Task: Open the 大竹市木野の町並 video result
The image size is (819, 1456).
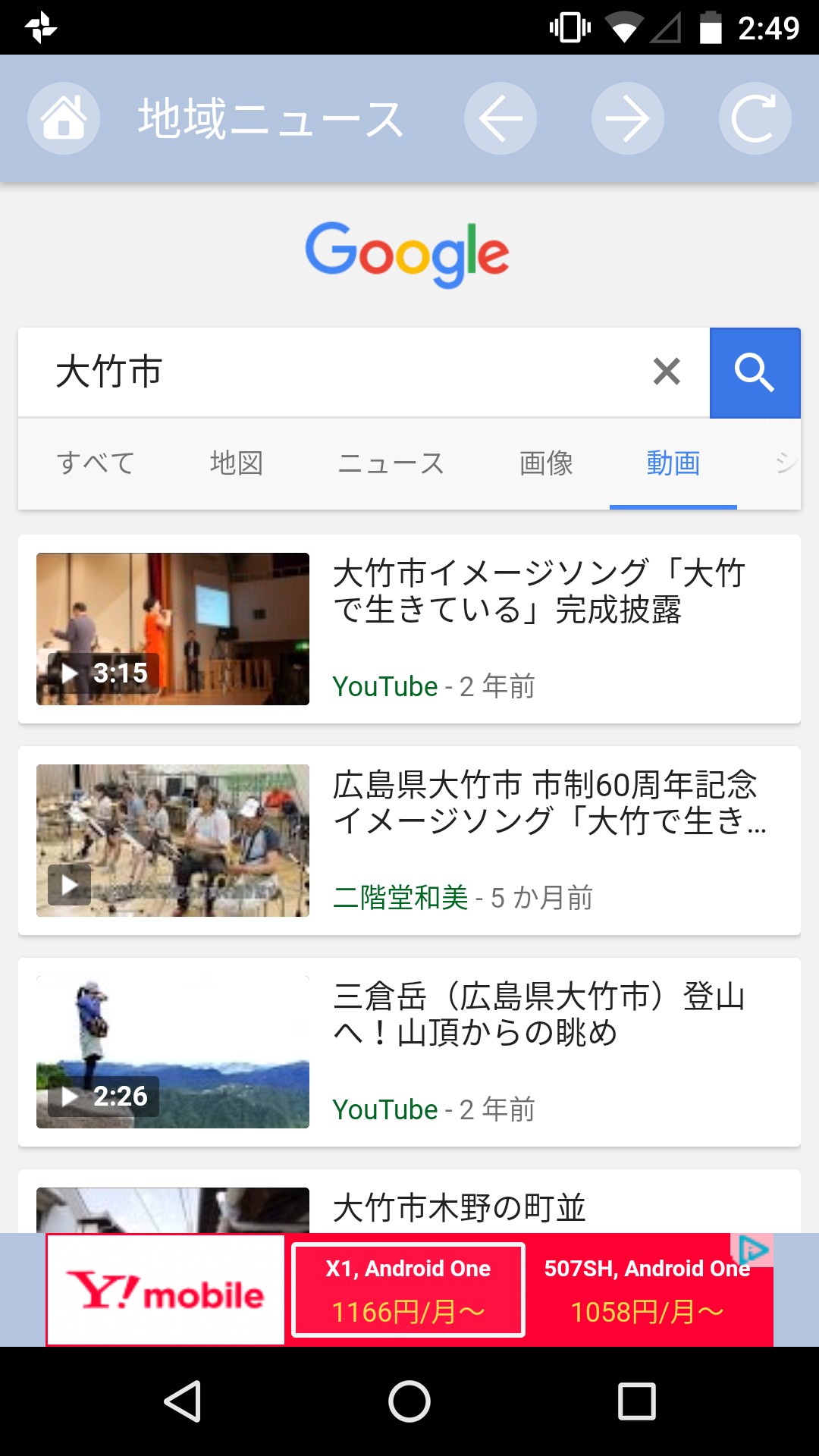Action: (460, 1207)
